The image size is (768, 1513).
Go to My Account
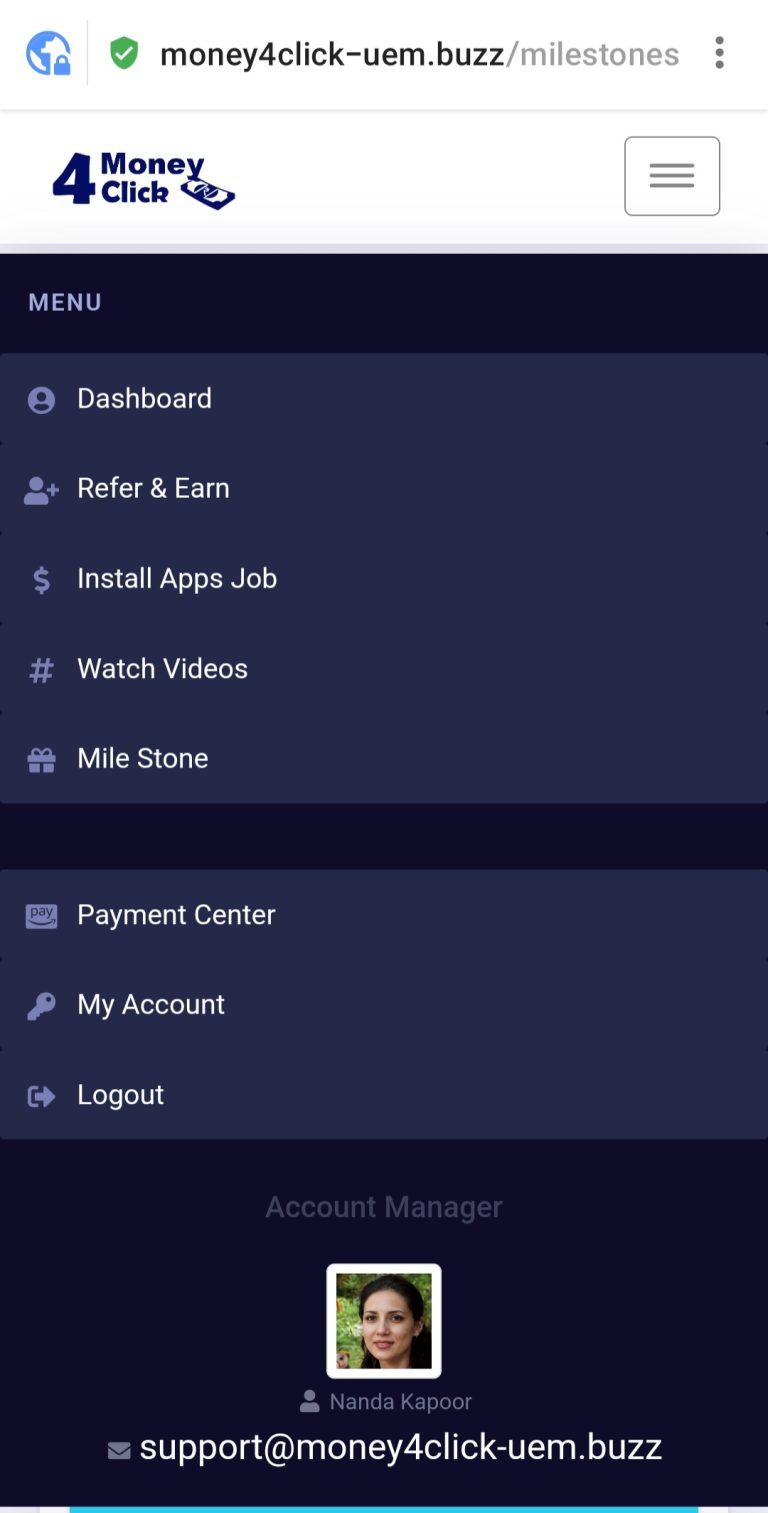coord(151,1005)
